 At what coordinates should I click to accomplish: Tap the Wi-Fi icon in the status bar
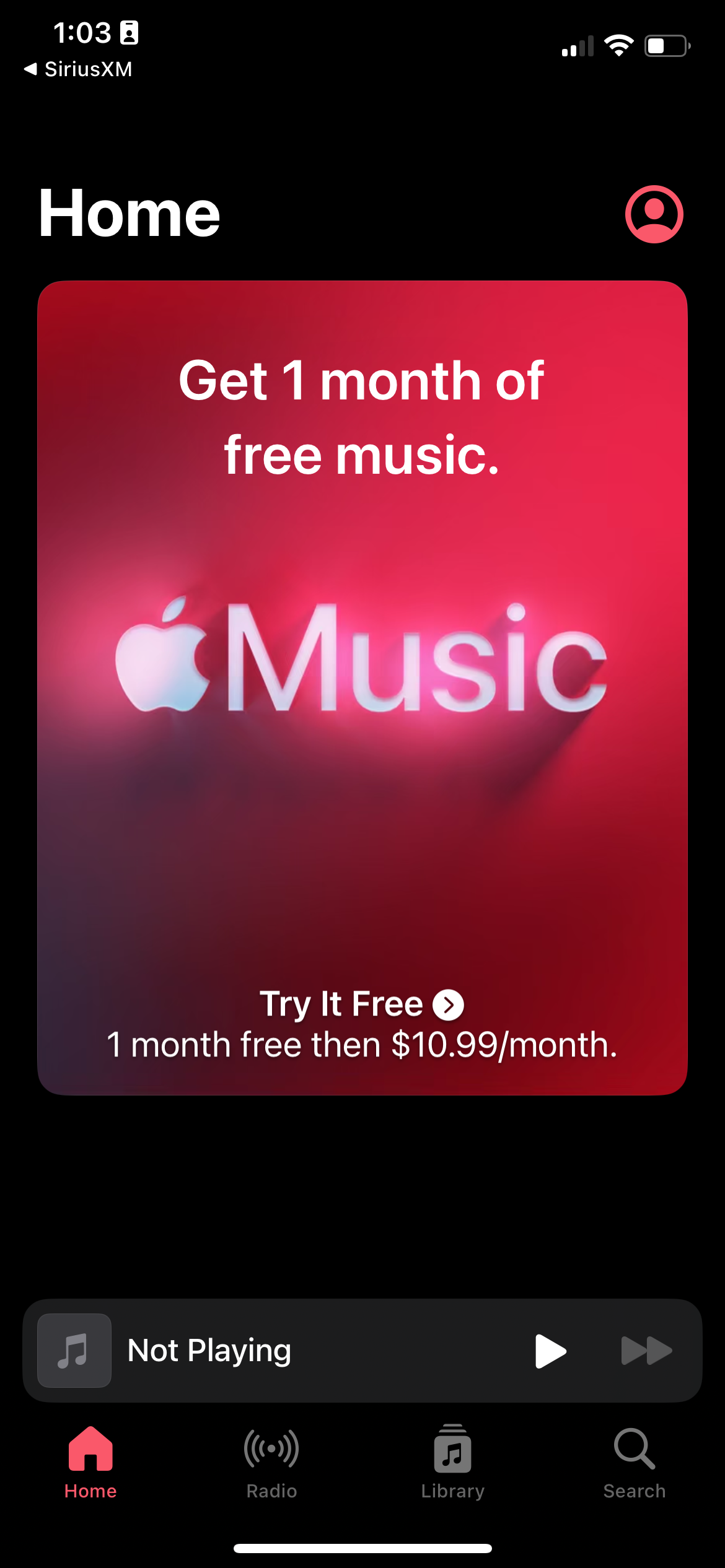click(x=619, y=45)
